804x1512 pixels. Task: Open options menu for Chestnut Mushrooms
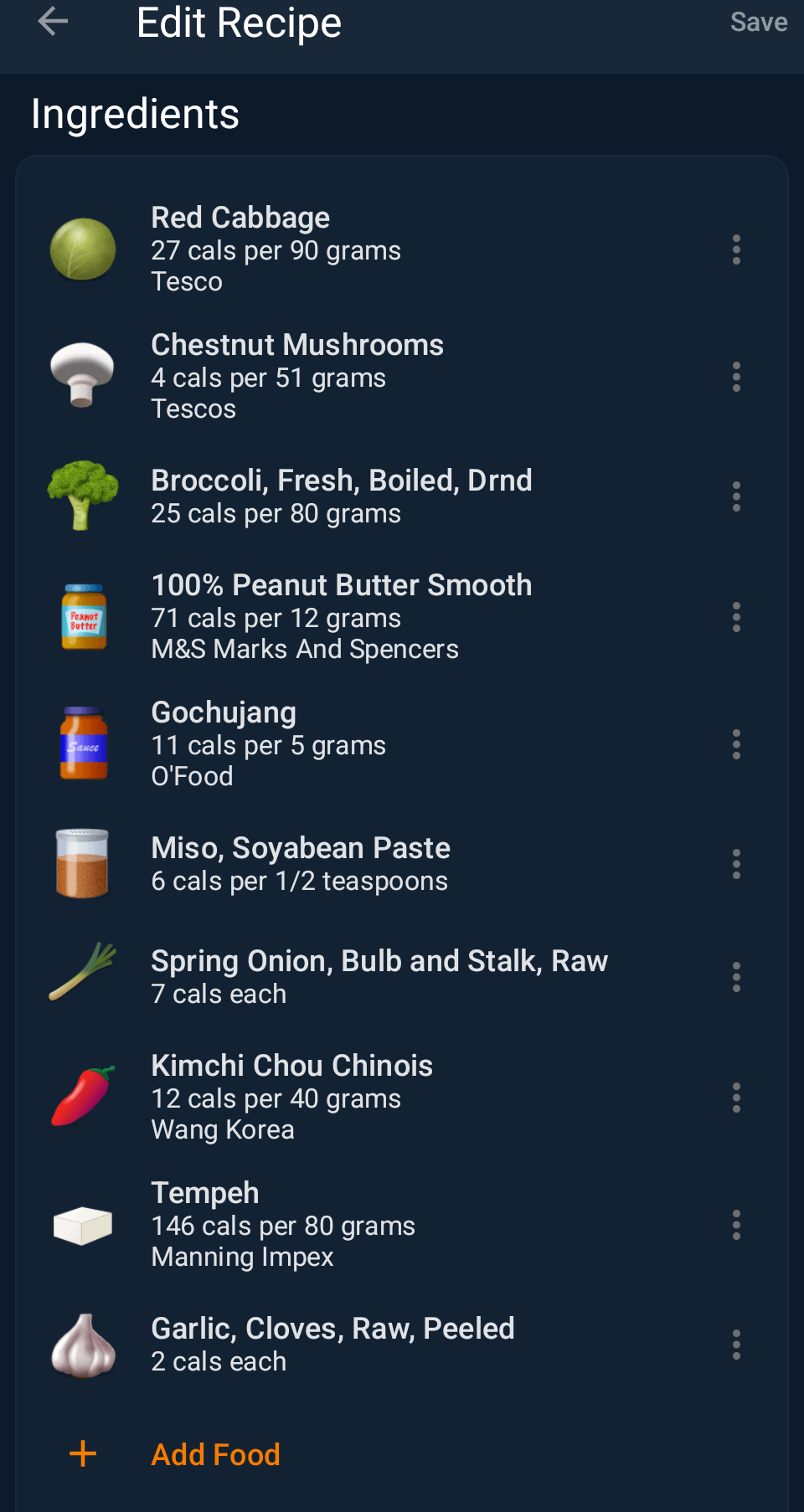736,377
